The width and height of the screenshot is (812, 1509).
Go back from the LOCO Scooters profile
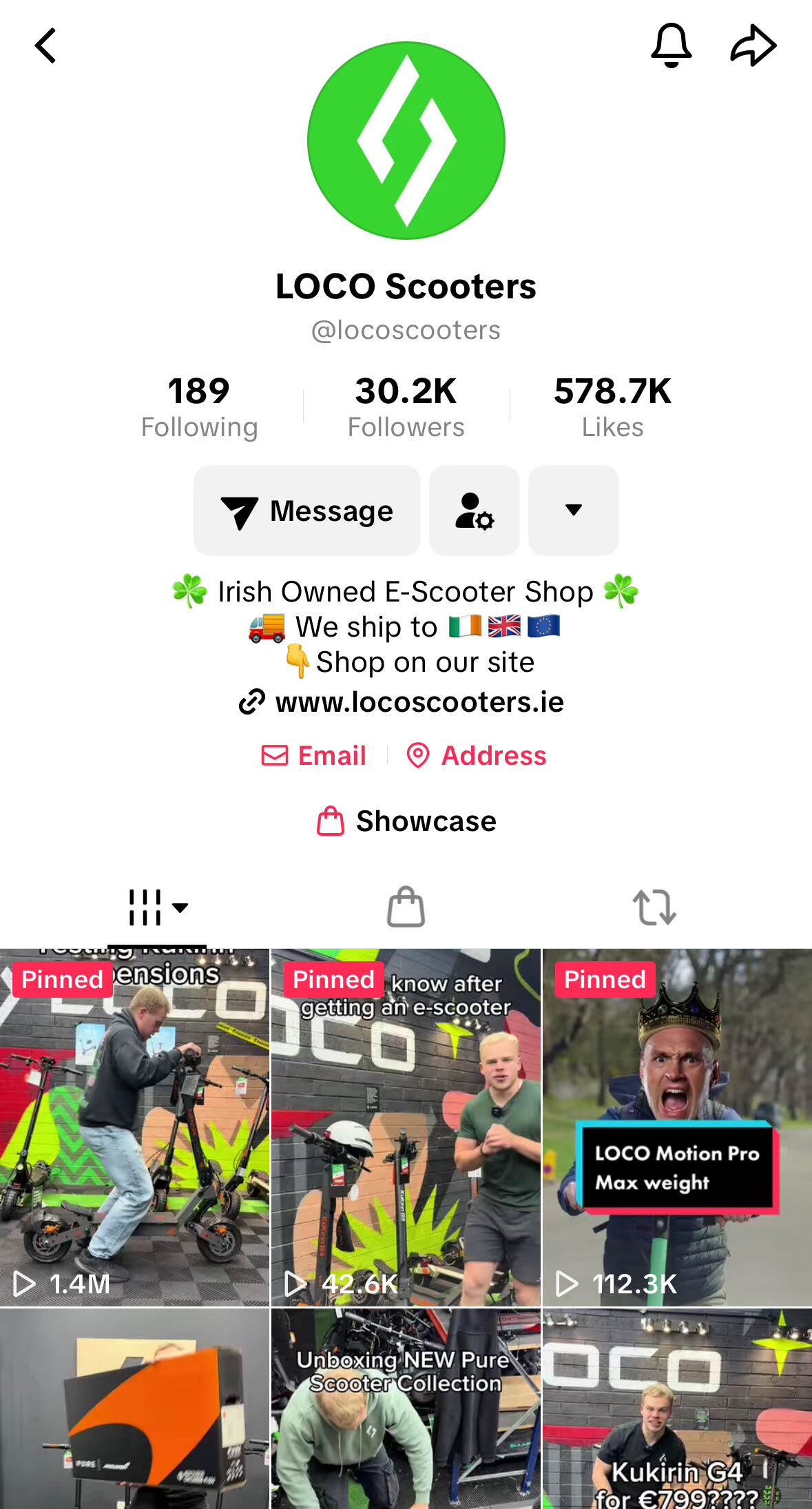click(46, 46)
